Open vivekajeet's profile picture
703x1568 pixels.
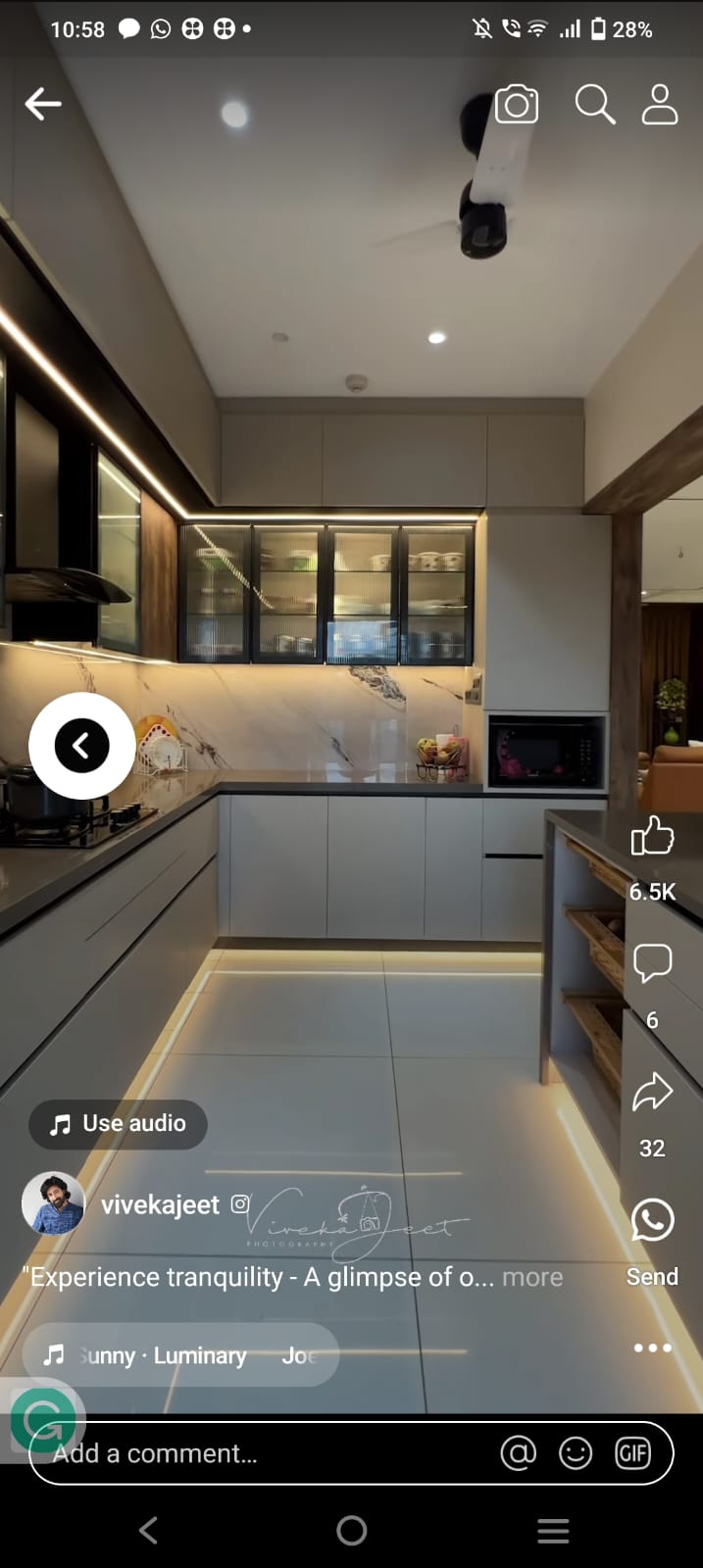pos(53,1203)
